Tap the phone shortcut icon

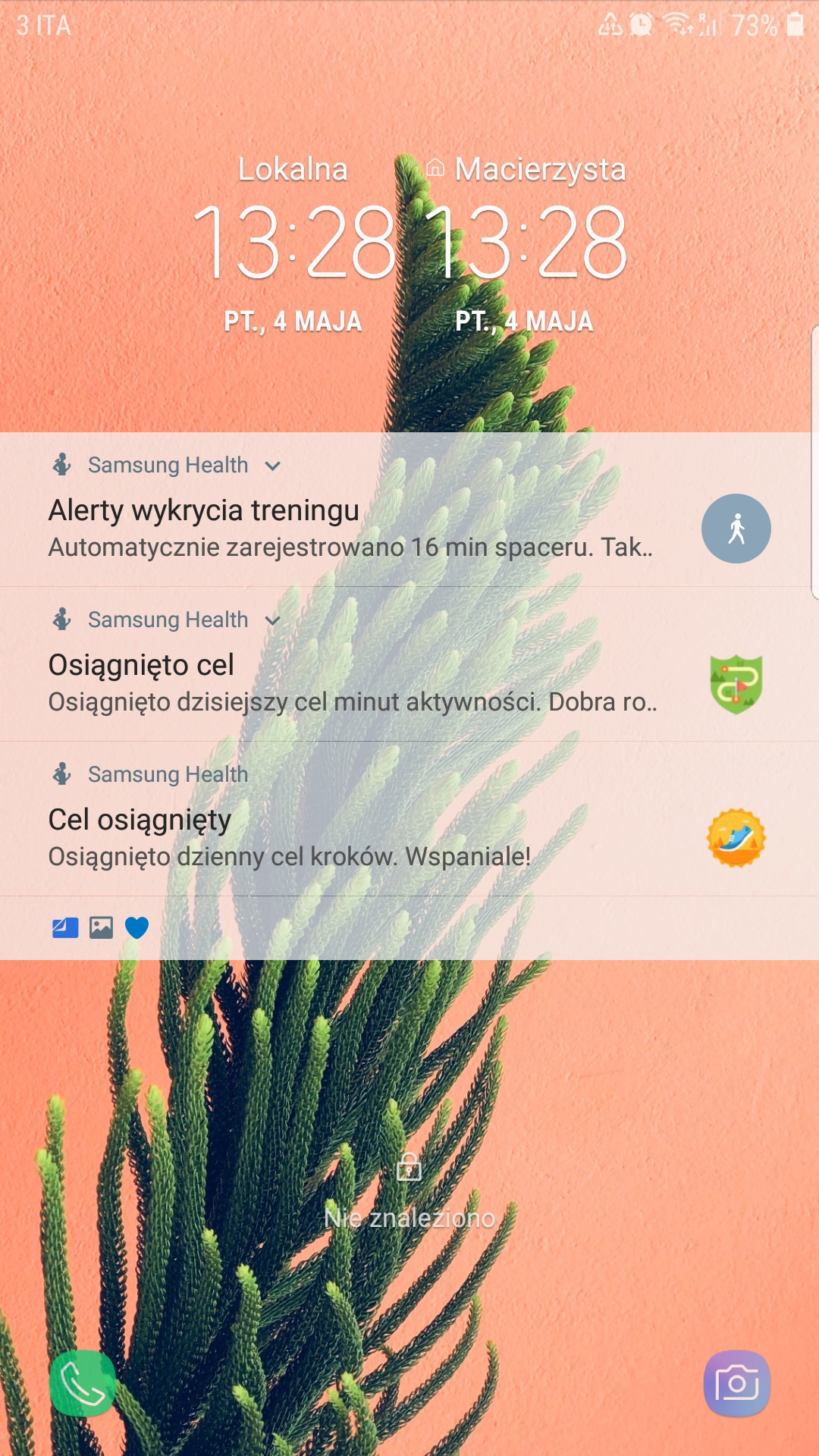coord(83,1383)
